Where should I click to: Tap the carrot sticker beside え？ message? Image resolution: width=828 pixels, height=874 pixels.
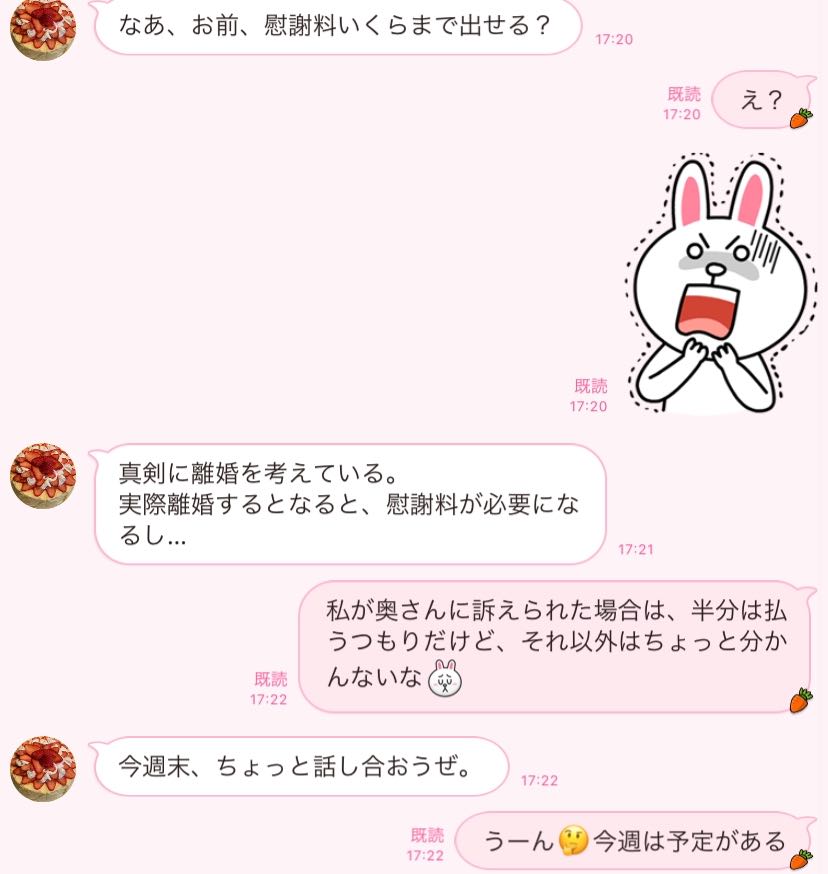click(x=800, y=120)
